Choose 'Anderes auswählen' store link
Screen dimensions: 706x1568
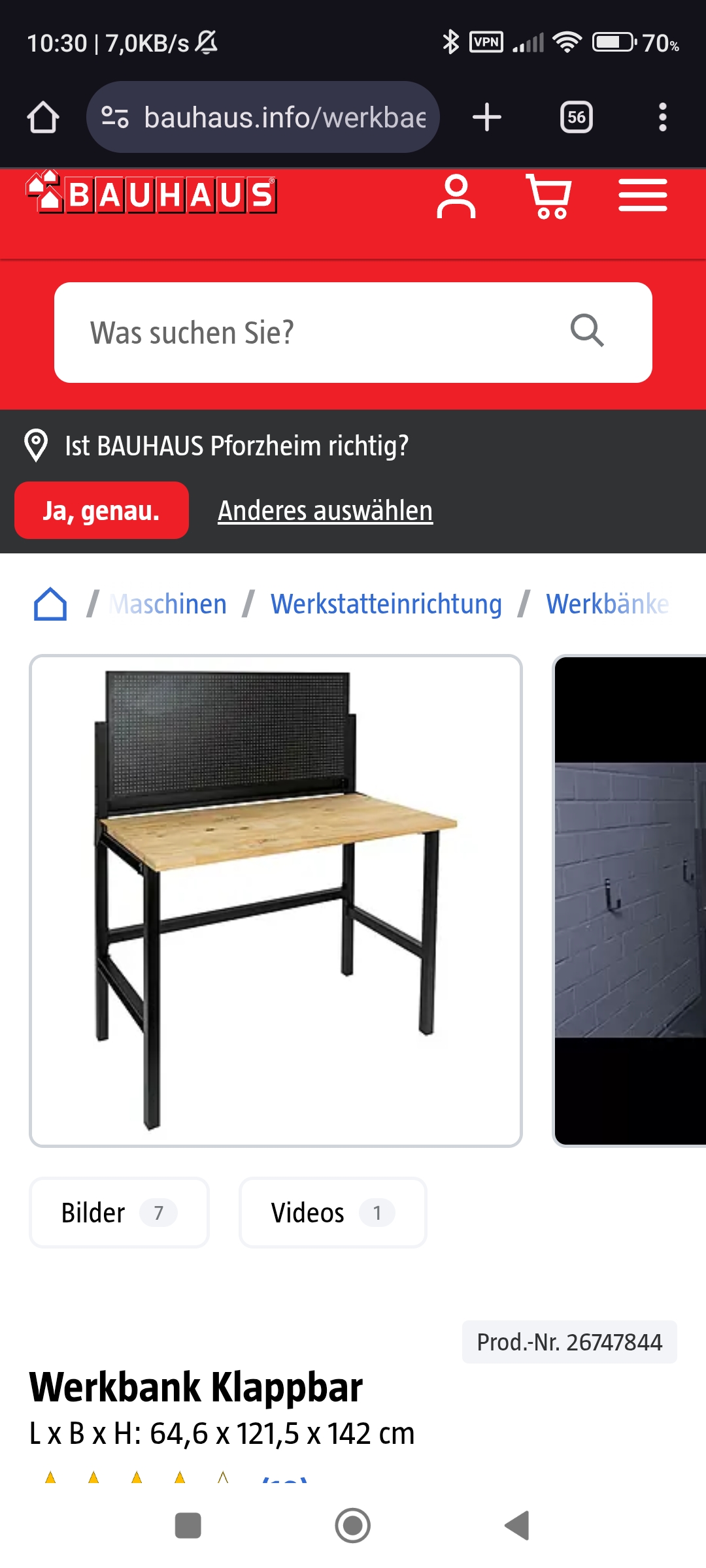(325, 510)
